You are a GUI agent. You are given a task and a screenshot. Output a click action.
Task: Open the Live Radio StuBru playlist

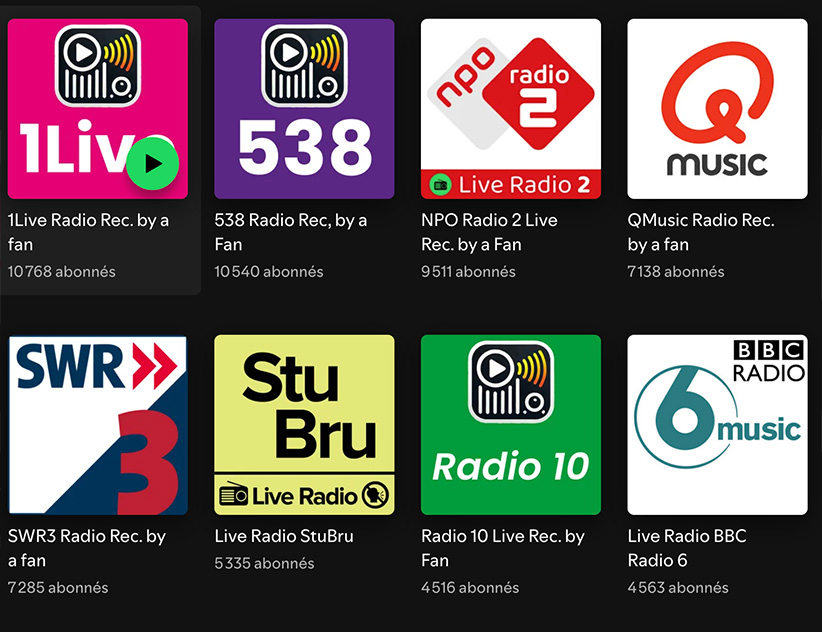point(304,424)
